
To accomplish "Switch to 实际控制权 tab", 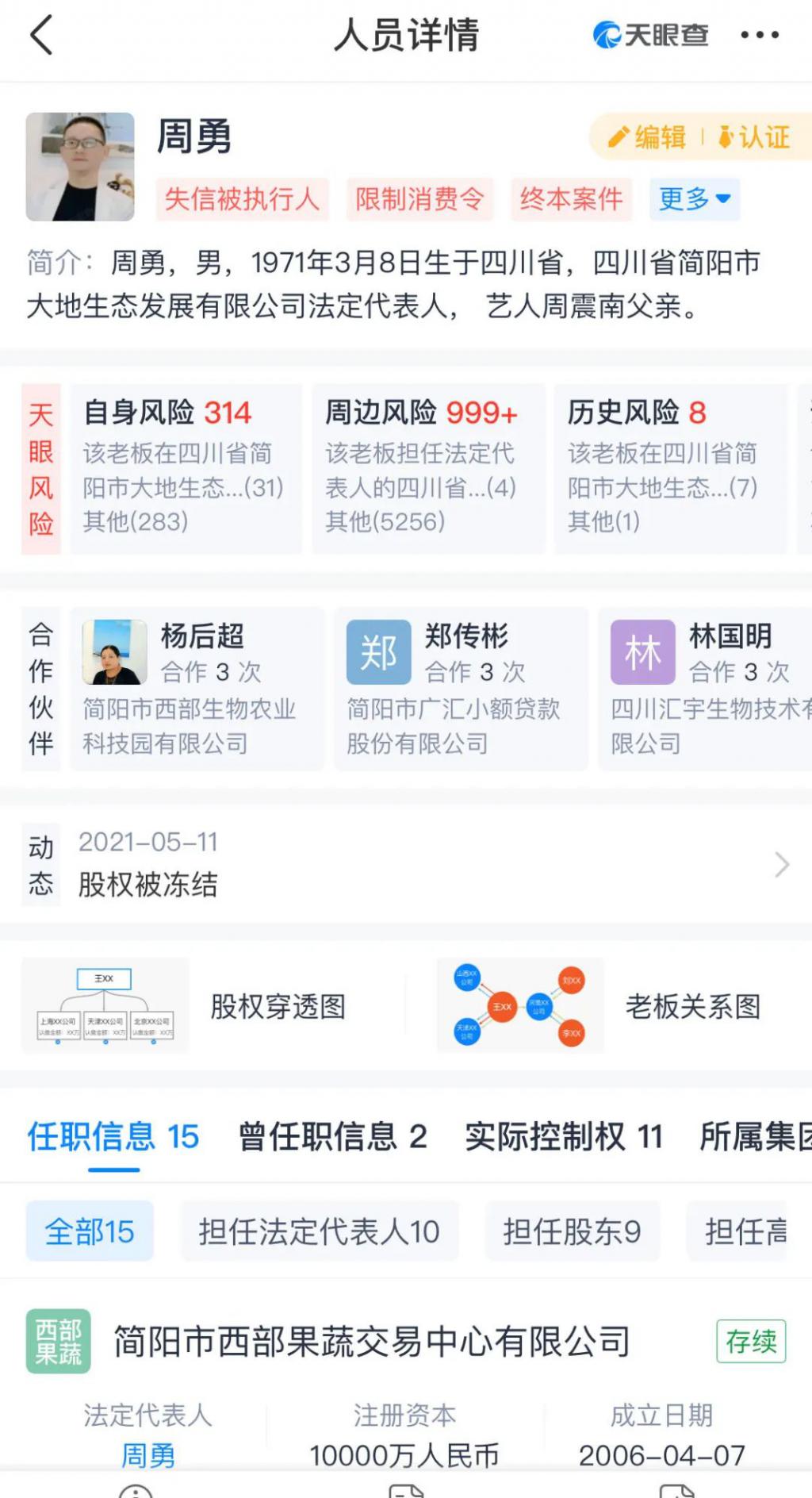I will (x=564, y=1137).
